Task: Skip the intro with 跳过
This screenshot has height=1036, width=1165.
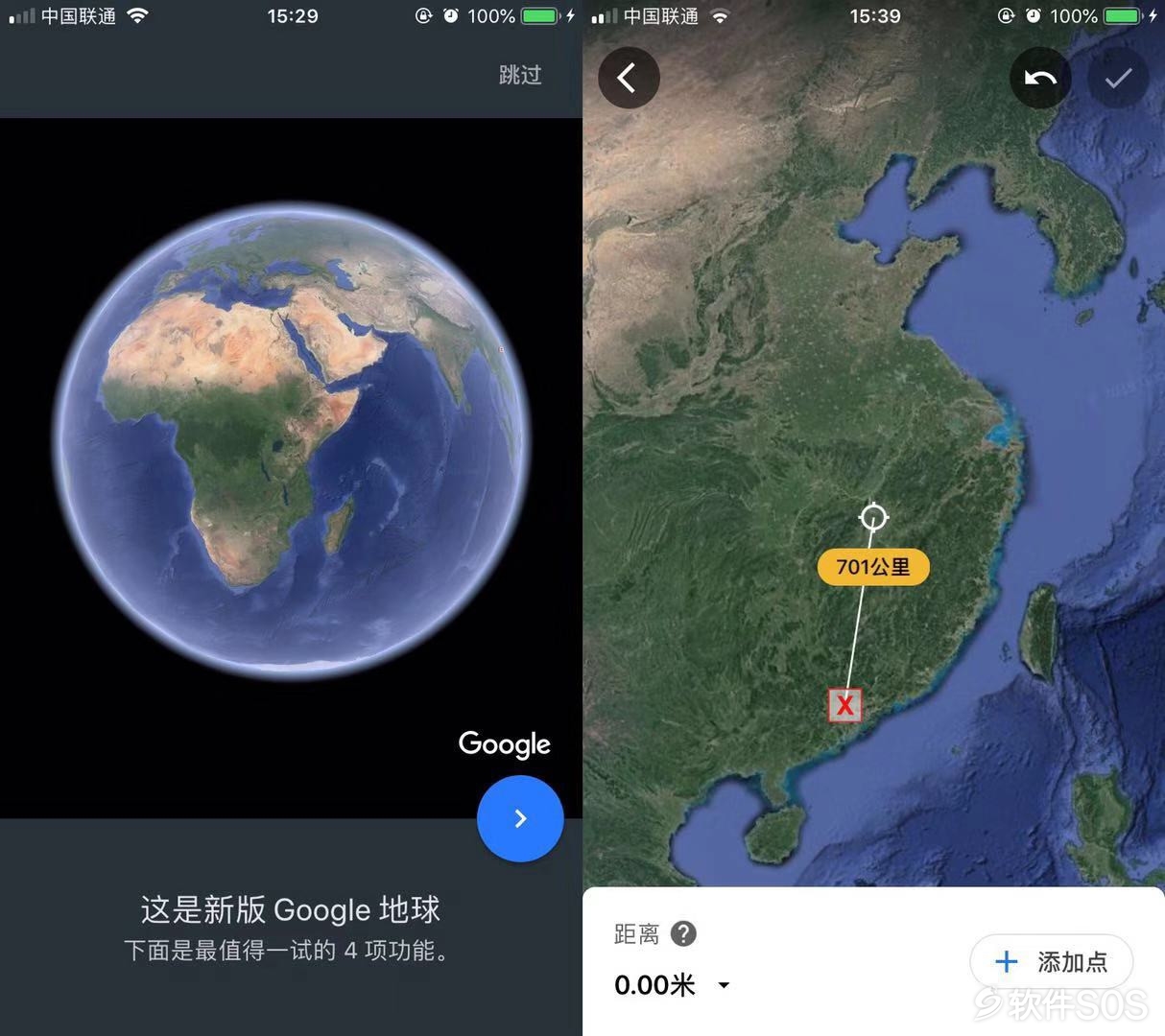Action: click(x=520, y=75)
